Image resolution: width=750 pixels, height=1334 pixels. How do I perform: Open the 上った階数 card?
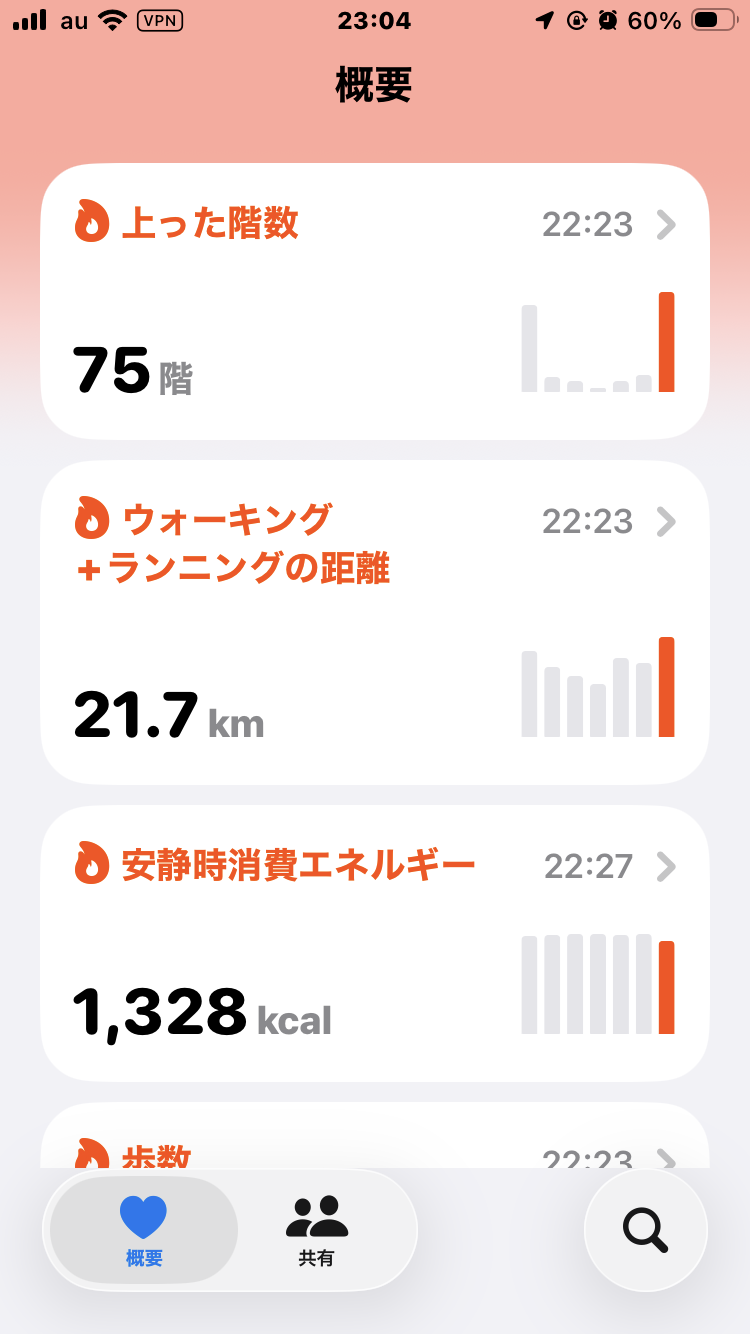pyautogui.click(x=375, y=301)
